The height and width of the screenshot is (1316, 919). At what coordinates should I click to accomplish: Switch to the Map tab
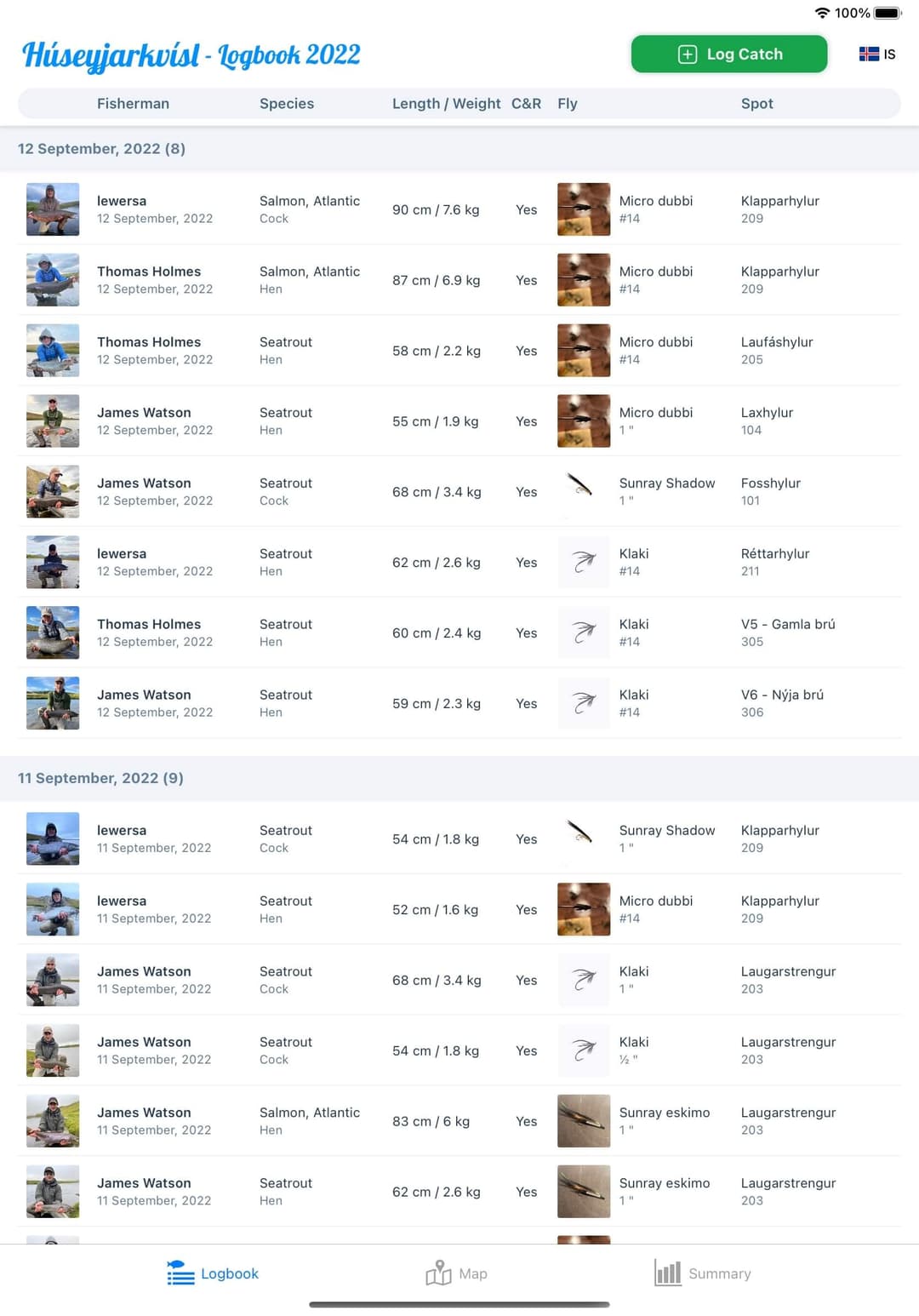456,1273
